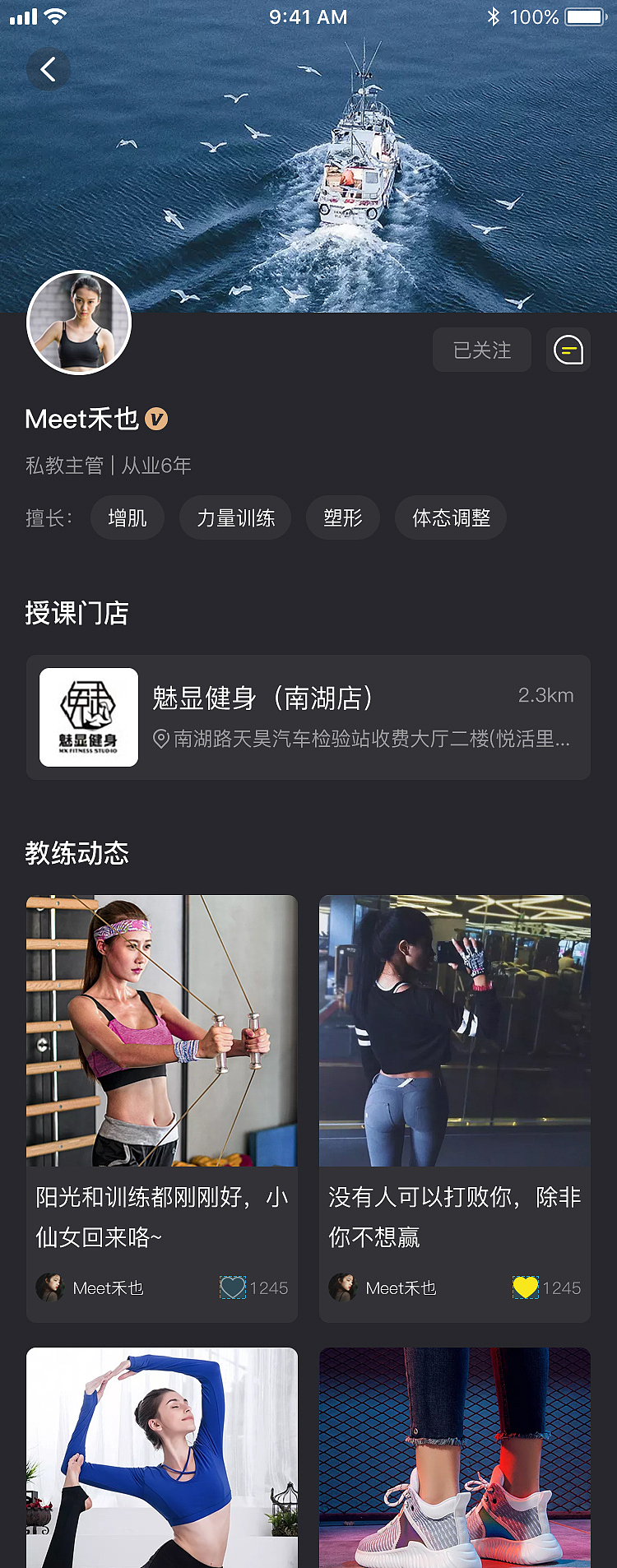Open the message icon beside 已关注
This screenshot has height=1568, width=617.
pyautogui.click(x=568, y=350)
